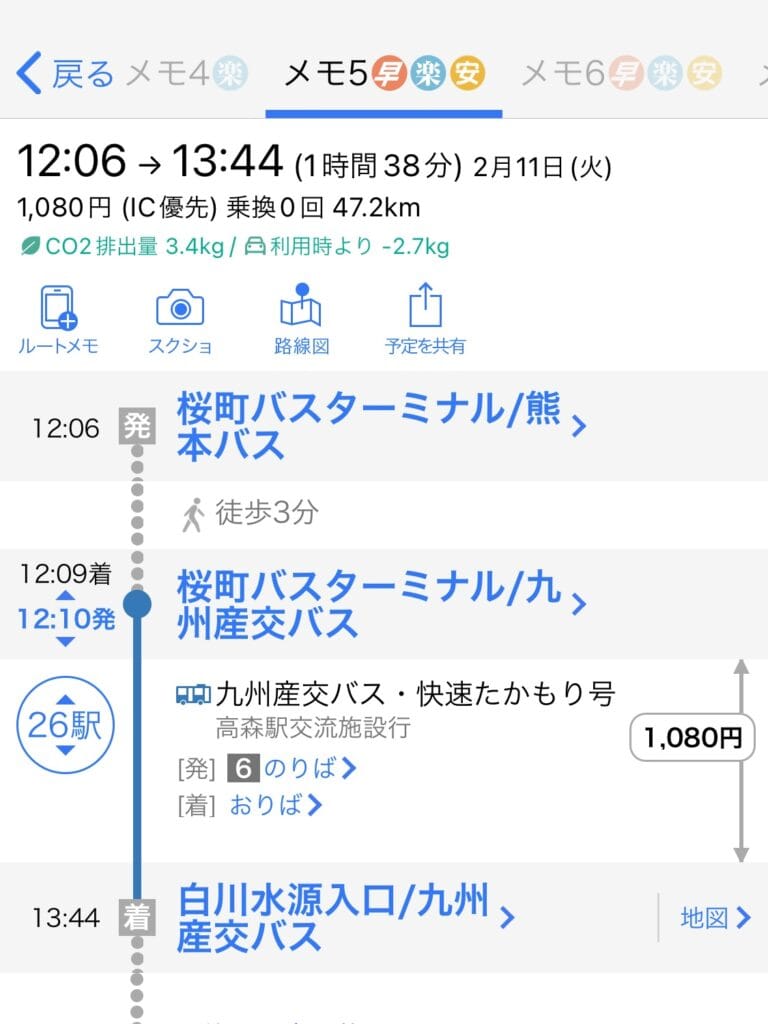Select the earlier departure above 12:10発
768x1024 pixels.
tap(65, 597)
